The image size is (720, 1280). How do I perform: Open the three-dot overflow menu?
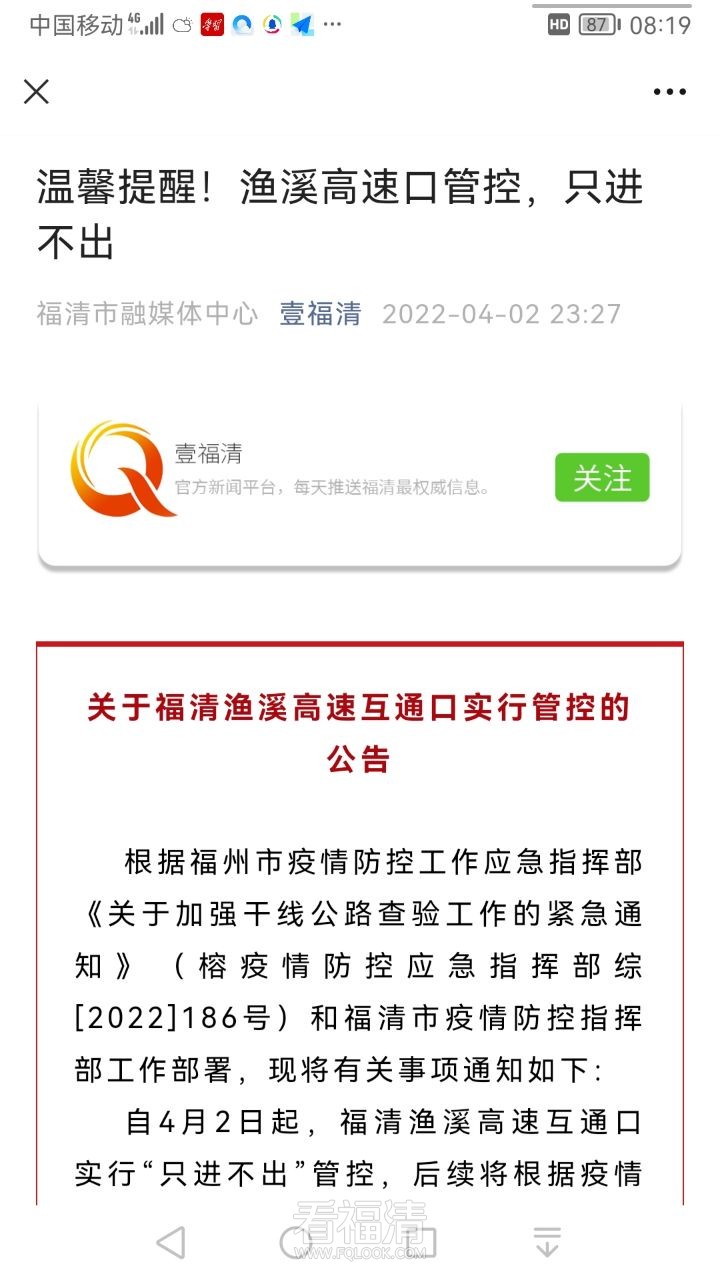coord(669,92)
